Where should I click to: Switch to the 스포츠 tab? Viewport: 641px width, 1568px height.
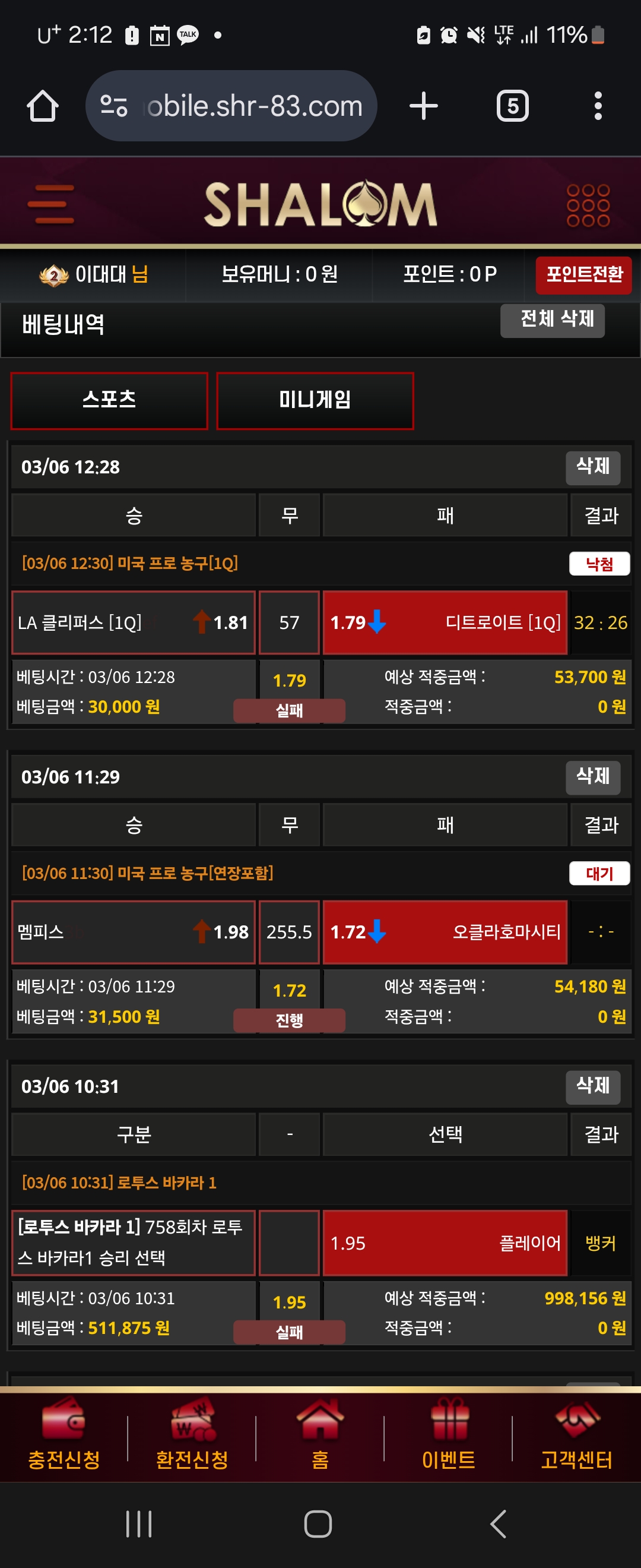click(x=109, y=400)
